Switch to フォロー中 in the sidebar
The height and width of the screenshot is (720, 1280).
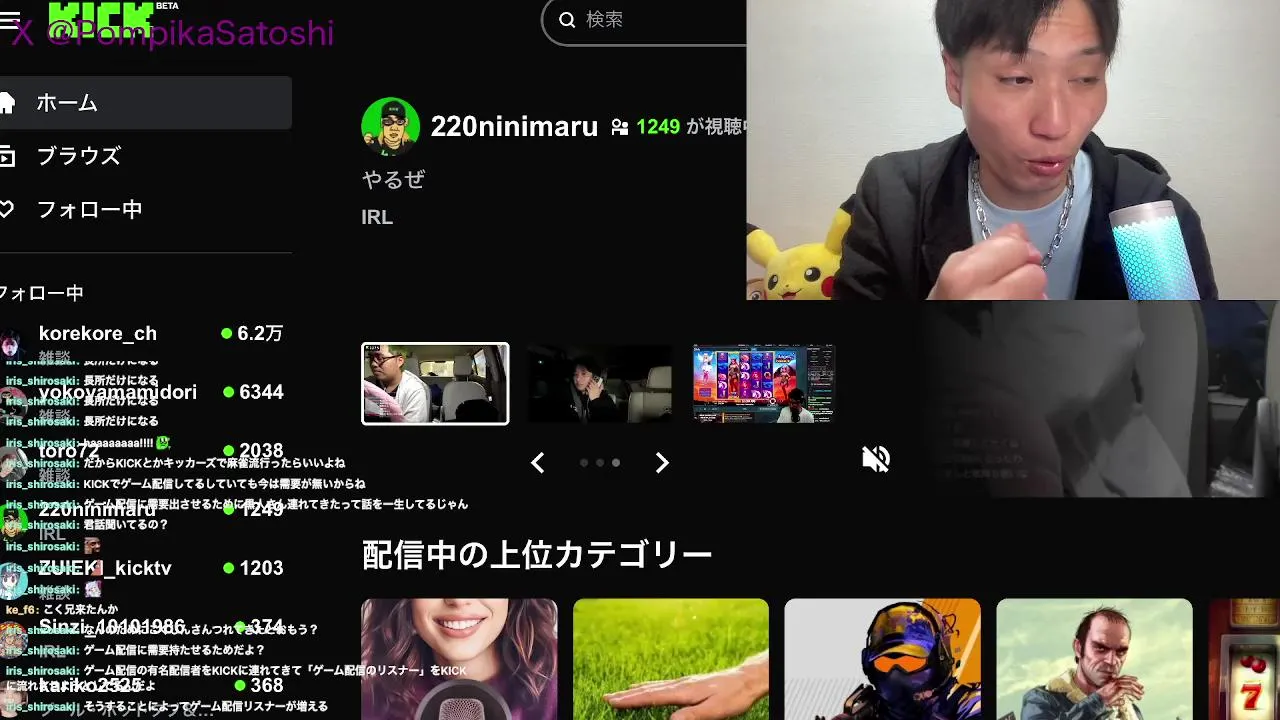point(89,210)
